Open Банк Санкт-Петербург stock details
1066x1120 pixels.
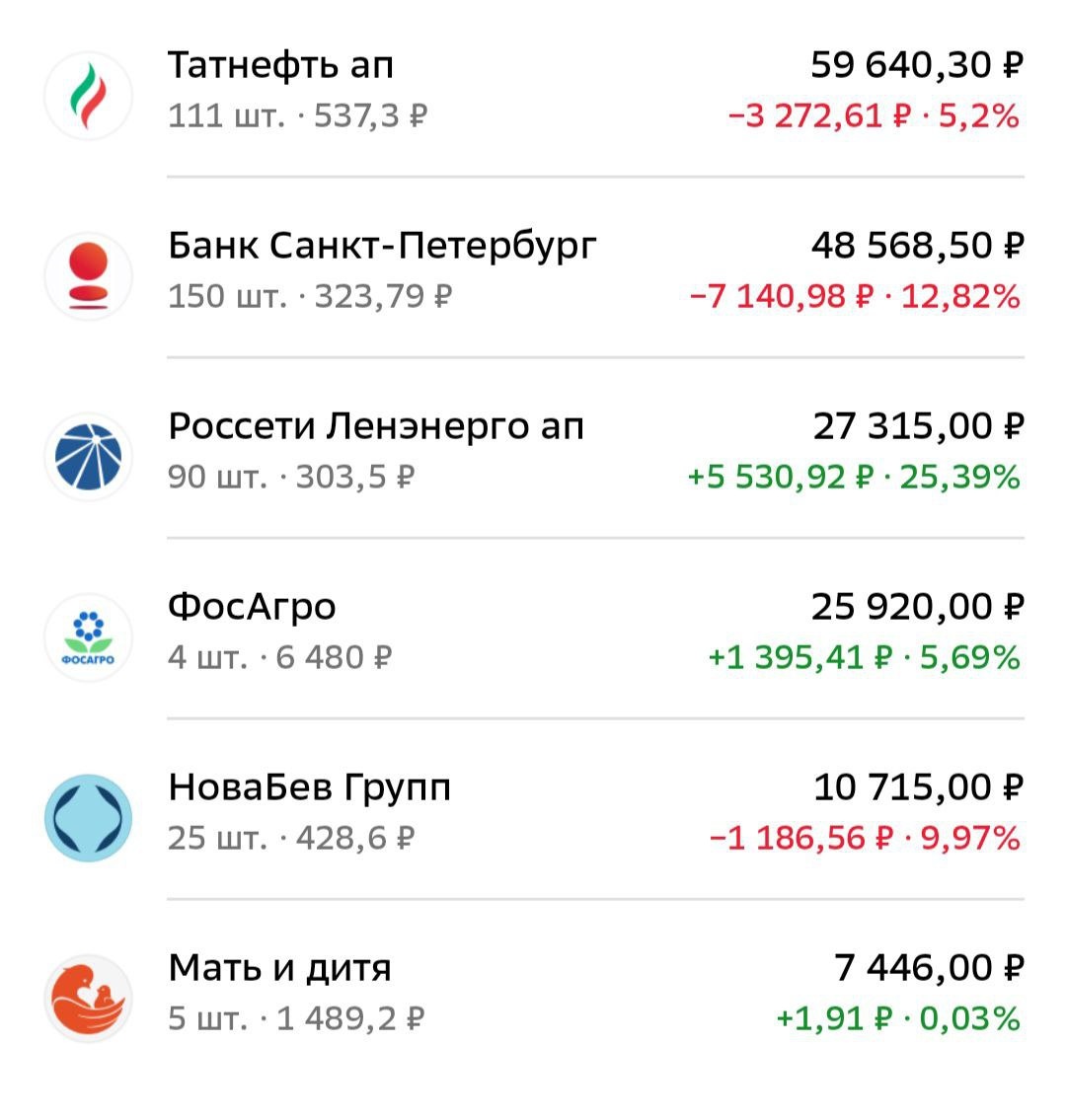pyautogui.click(x=533, y=270)
